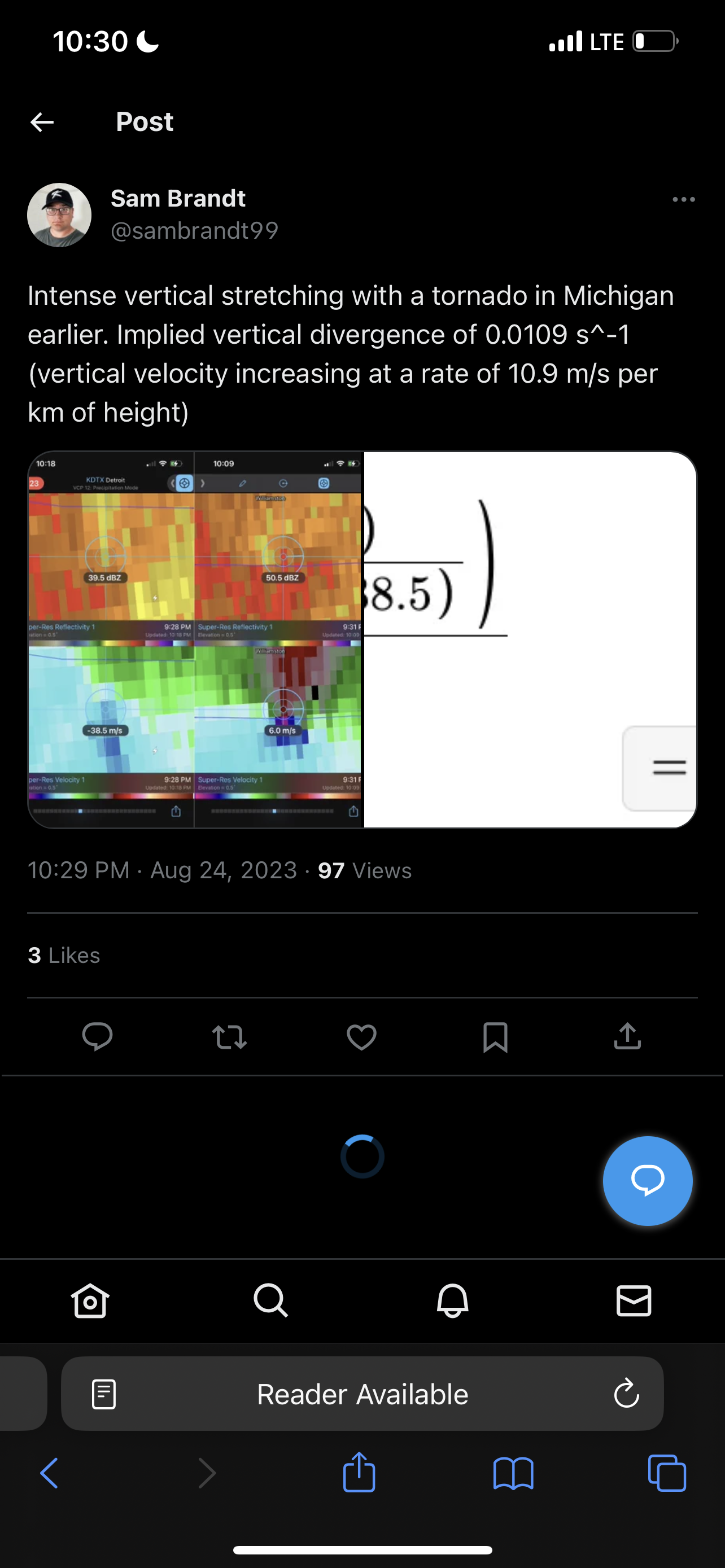This screenshot has height=1568, width=725.
Task: Show all open Safari tabs
Action: coord(667,1473)
